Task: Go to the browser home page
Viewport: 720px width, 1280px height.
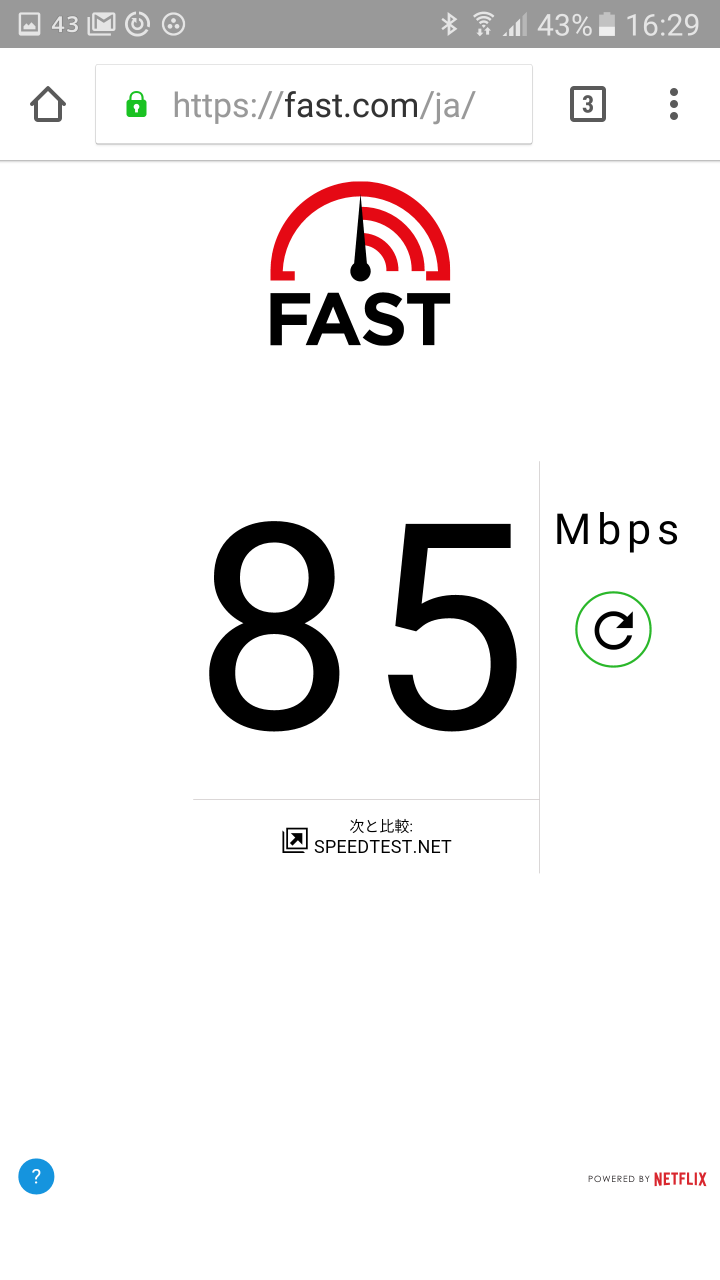Action: coord(48,104)
